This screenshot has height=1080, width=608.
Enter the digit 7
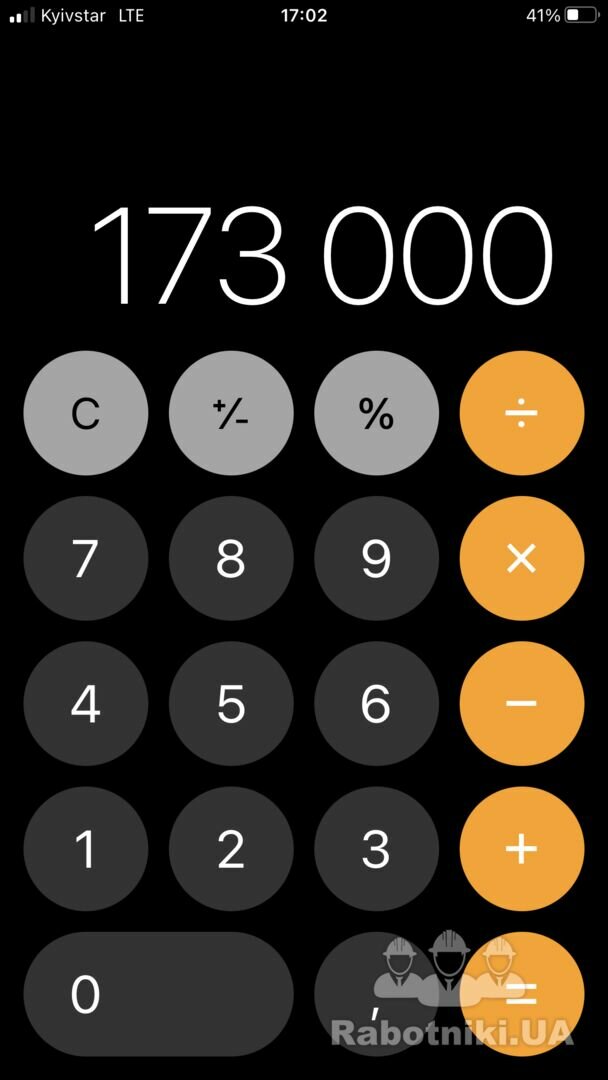[x=85, y=559]
